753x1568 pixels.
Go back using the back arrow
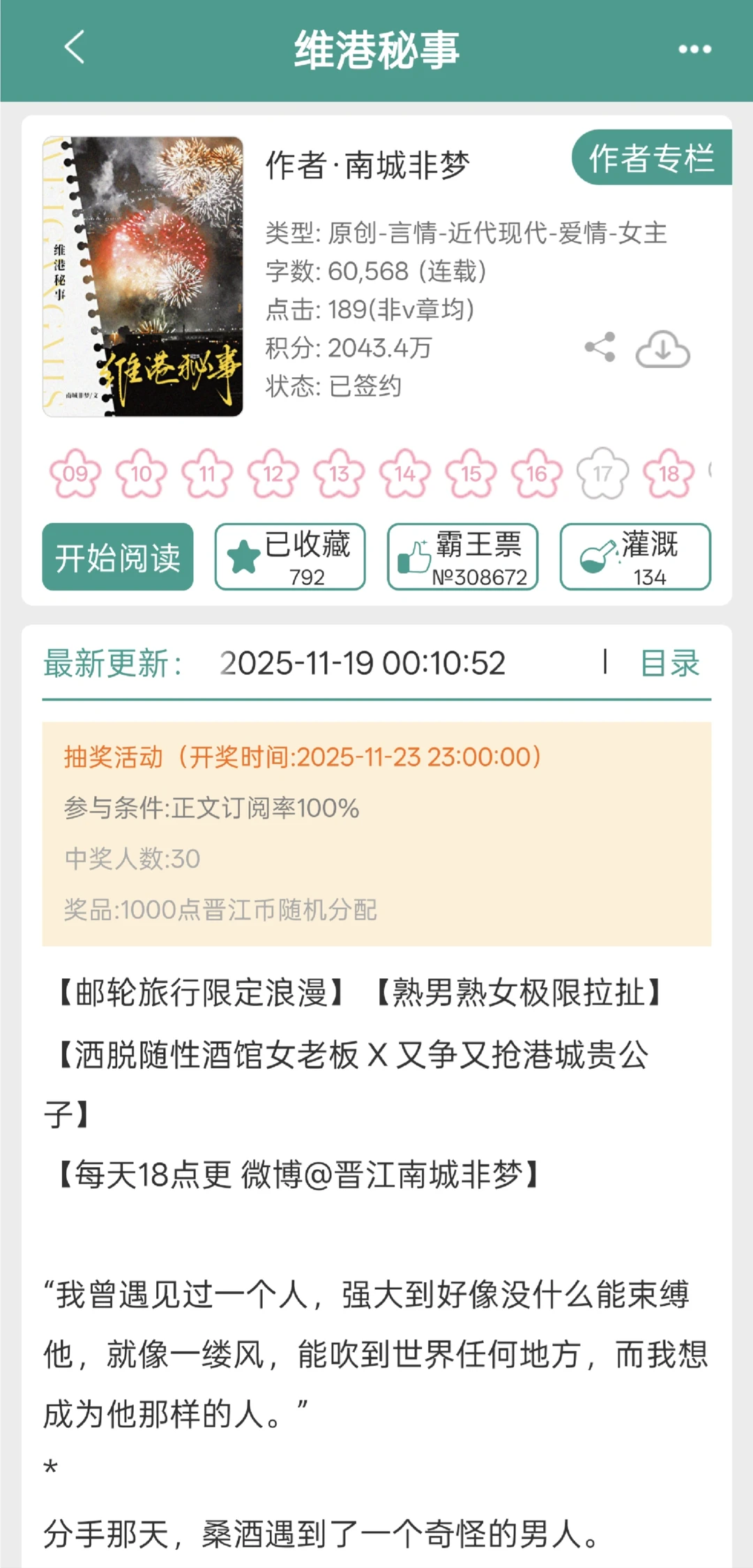point(73,50)
